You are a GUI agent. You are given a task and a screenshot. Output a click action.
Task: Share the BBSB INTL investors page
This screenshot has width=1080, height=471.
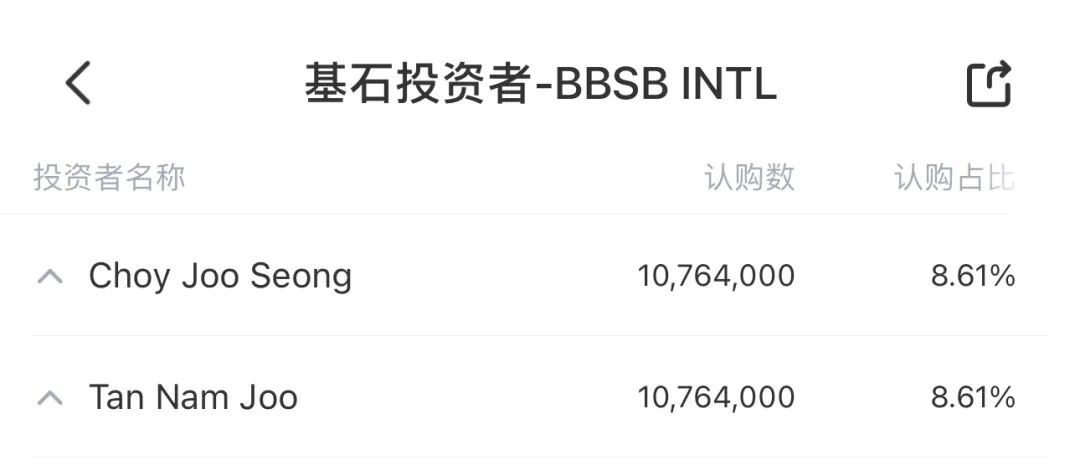988,84
